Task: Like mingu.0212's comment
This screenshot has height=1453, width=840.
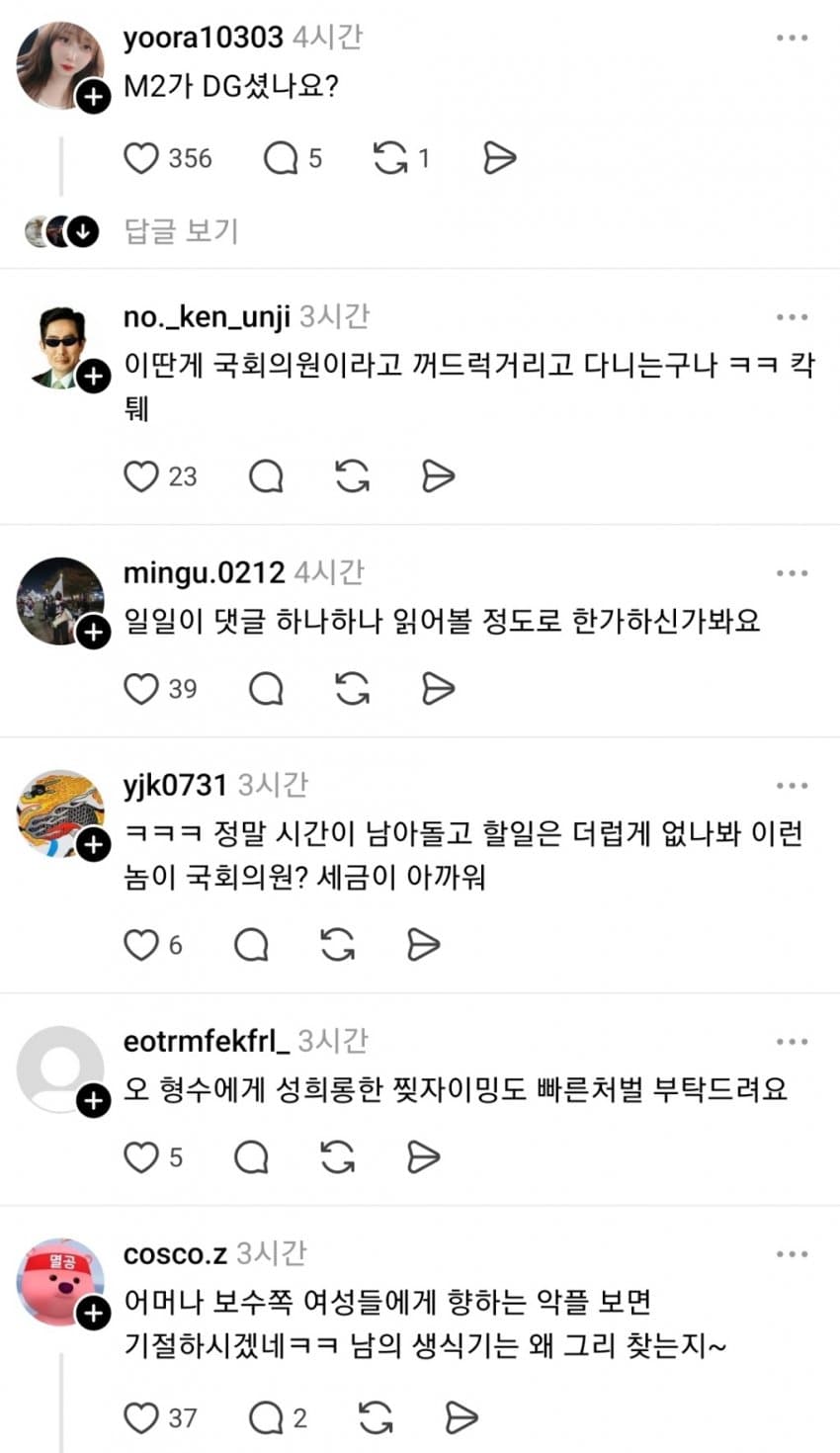Action: pyautogui.click(x=141, y=689)
